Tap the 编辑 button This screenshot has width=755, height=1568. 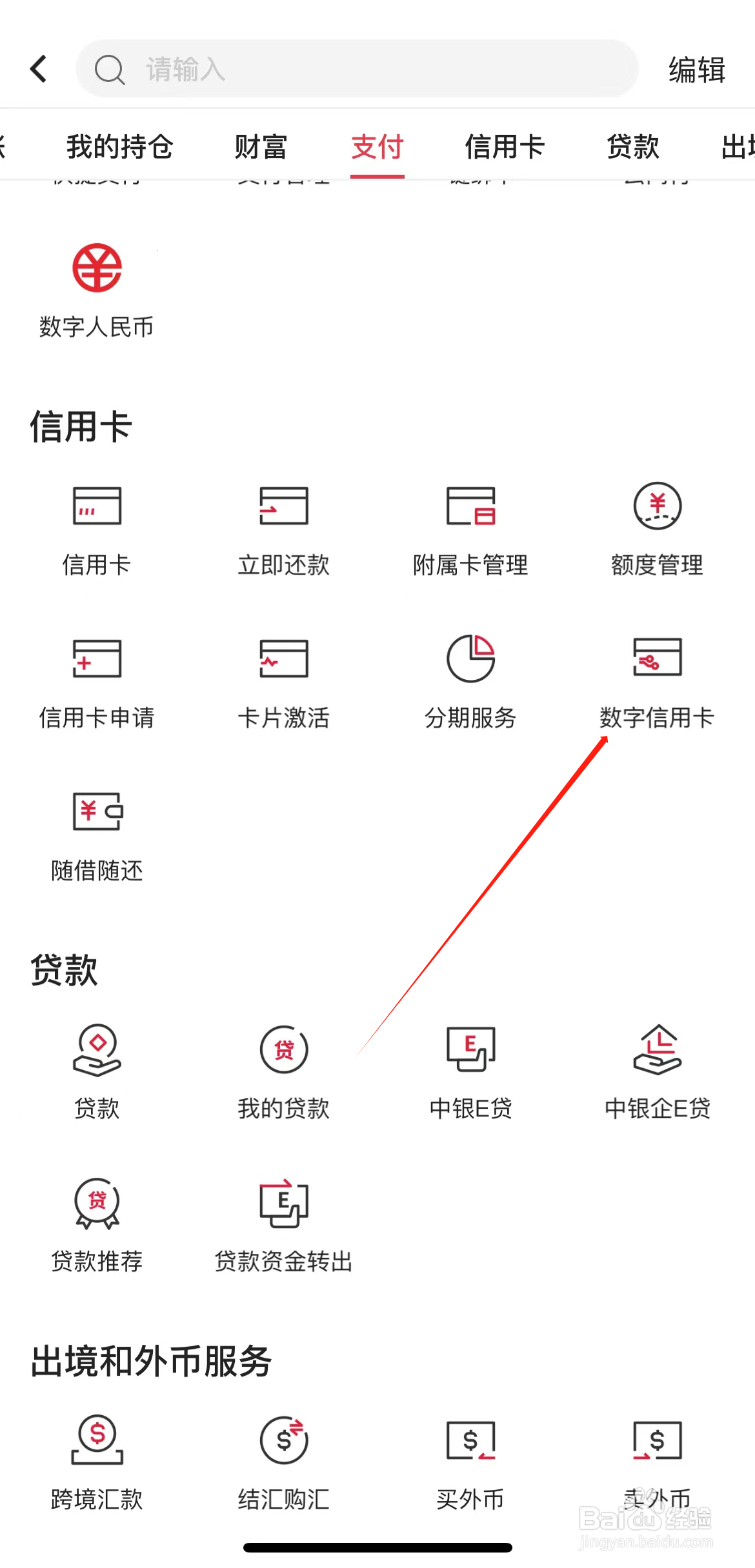[x=696, y=68]
